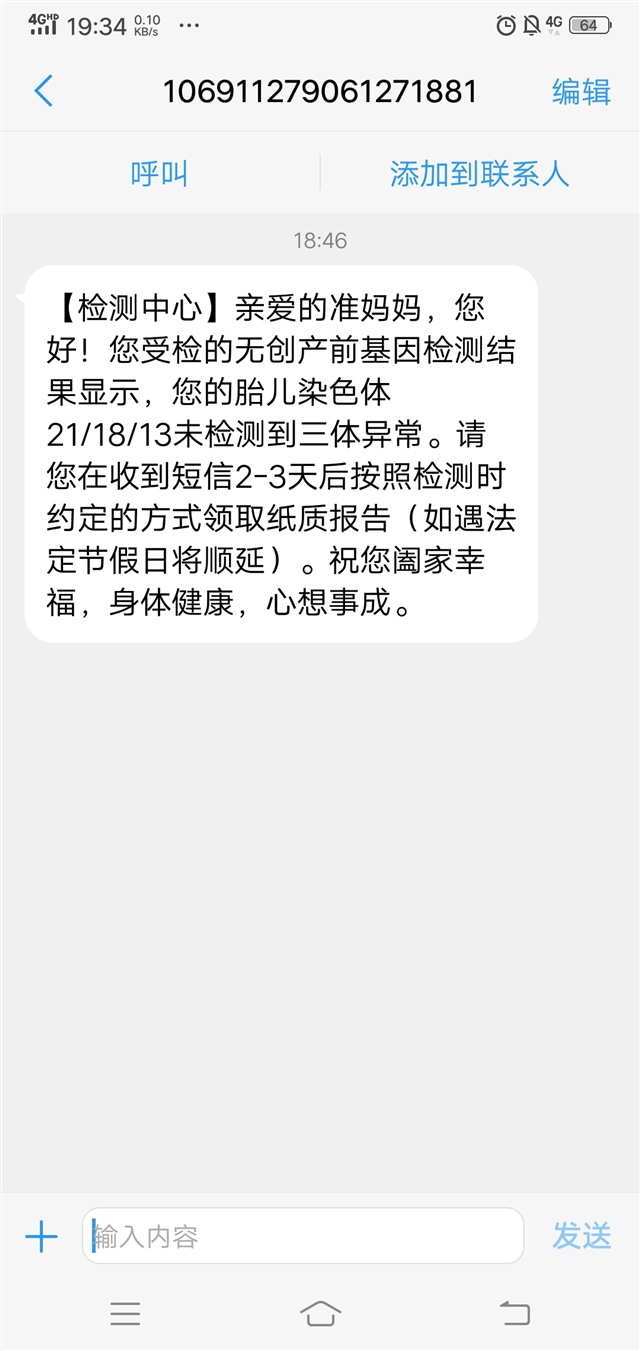
Task: Return to the system home screen
Action: [320, 1313]
